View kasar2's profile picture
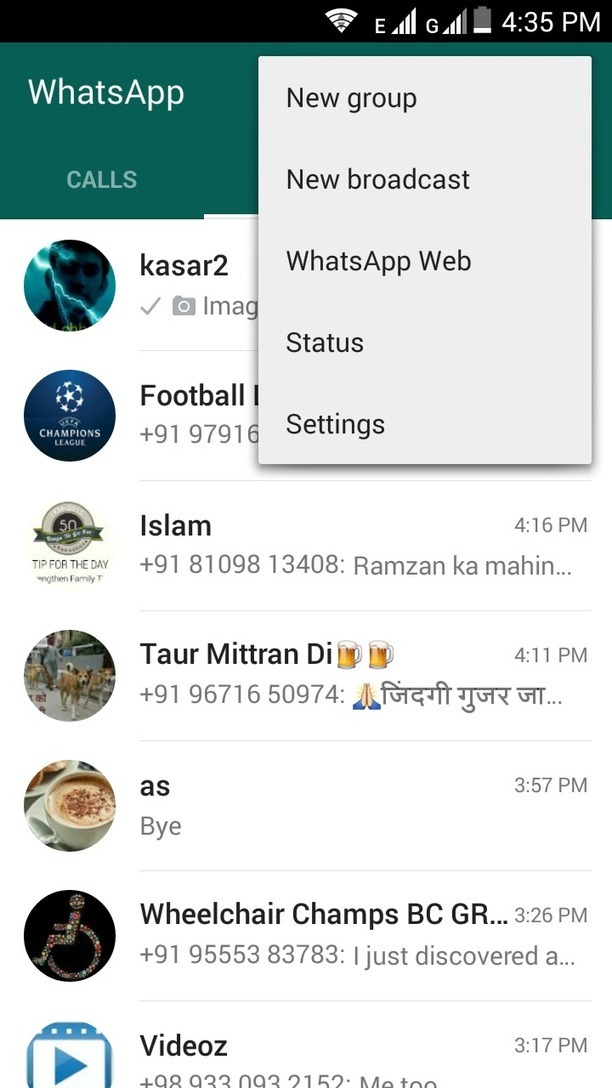The image size is (612, 1088). click(69, 285)
